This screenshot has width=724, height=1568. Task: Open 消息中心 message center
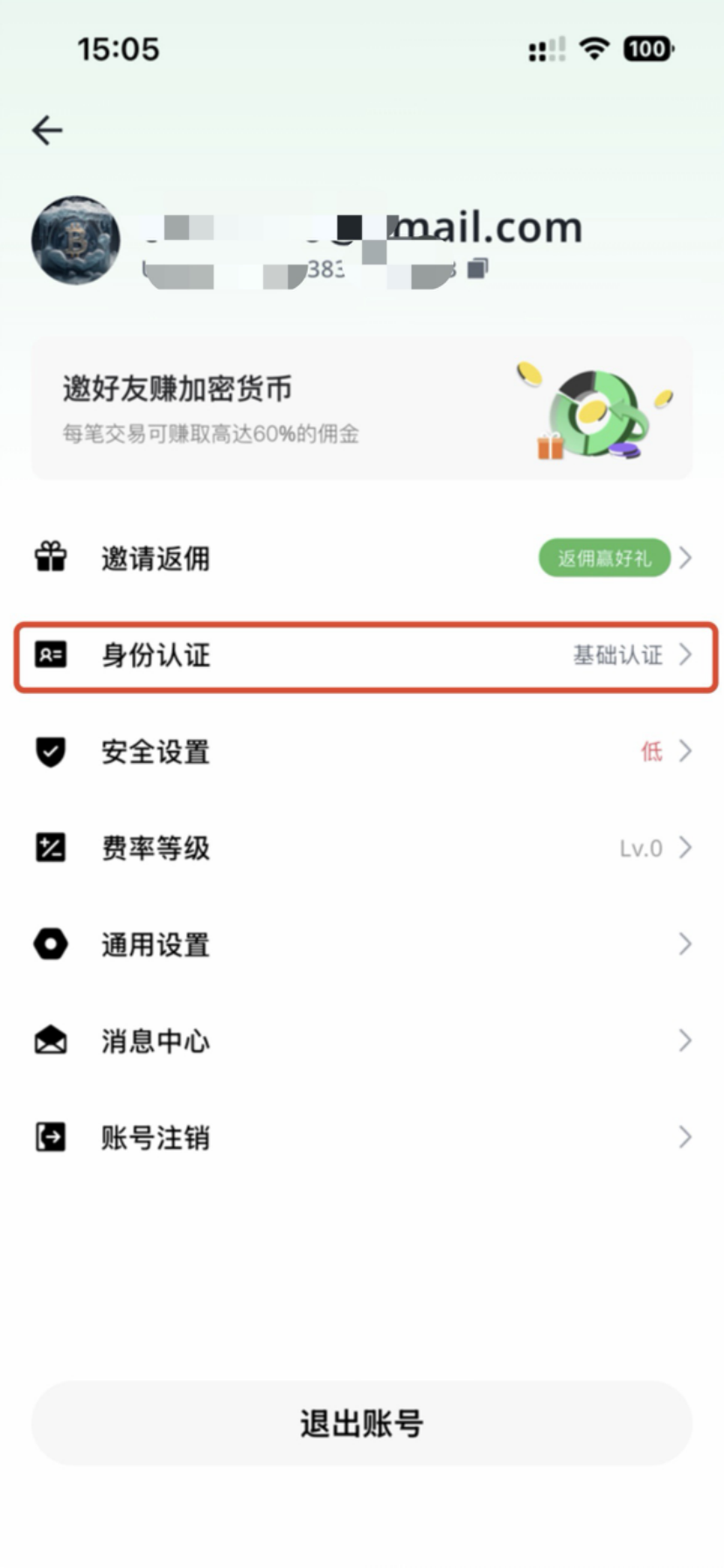362,1041
